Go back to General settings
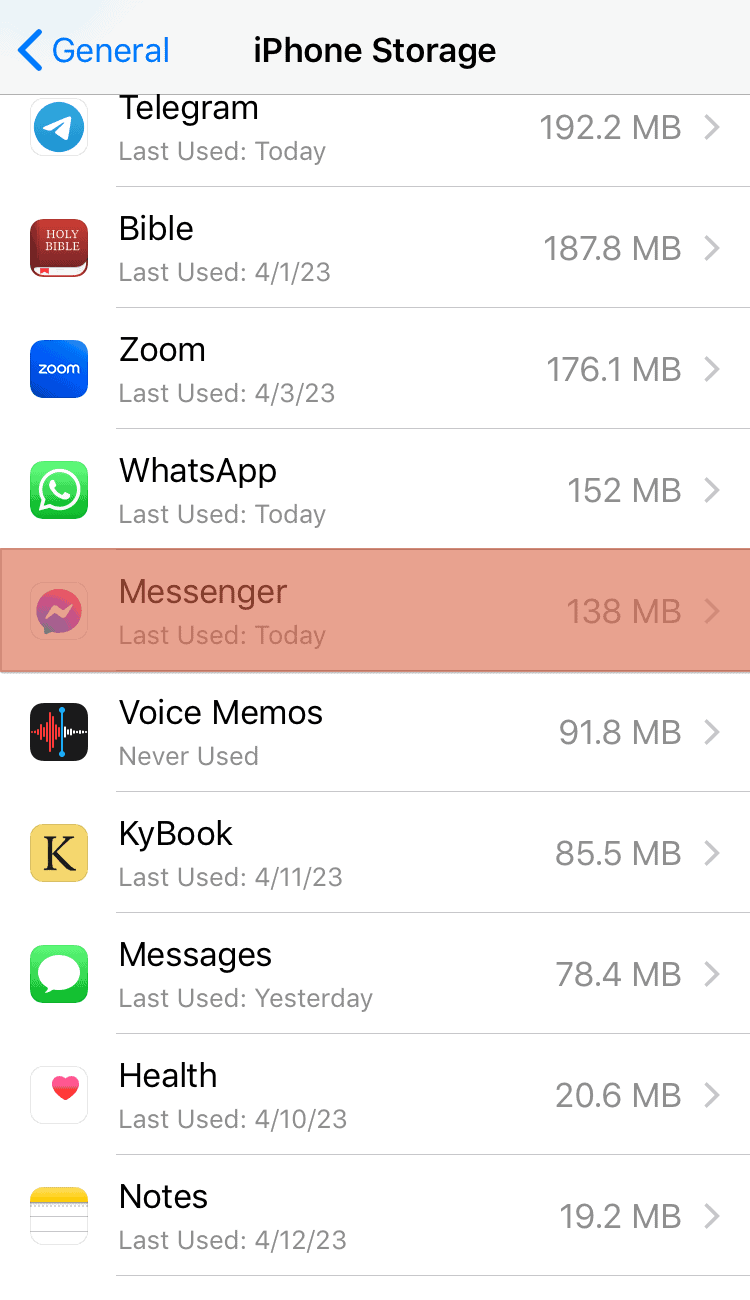Screen dimensions: 750x1300 point(95,50)
